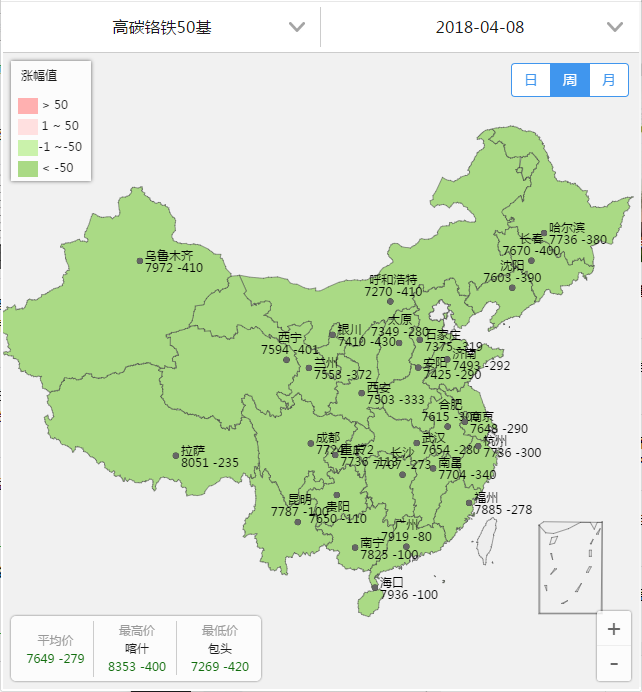
Task: Tap the 福州 city marker
Action: [x=469, y=503]
